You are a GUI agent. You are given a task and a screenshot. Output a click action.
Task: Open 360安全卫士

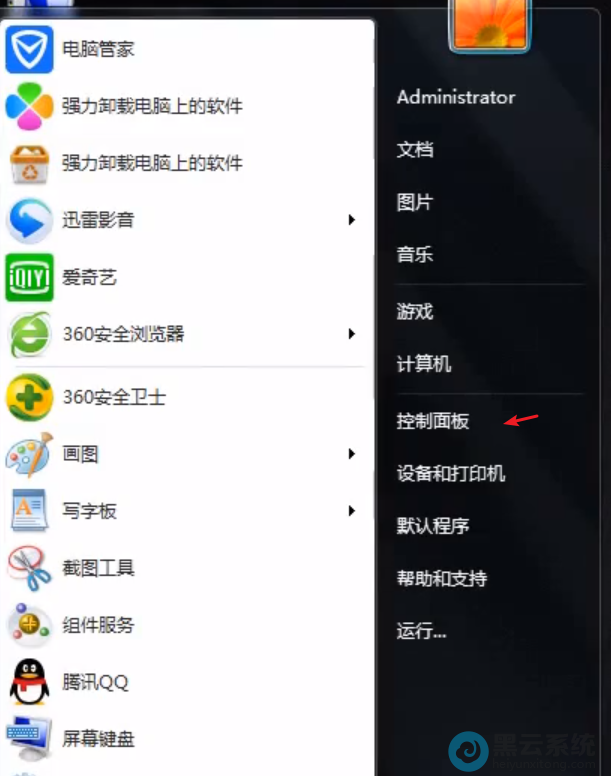coord(114,397)
